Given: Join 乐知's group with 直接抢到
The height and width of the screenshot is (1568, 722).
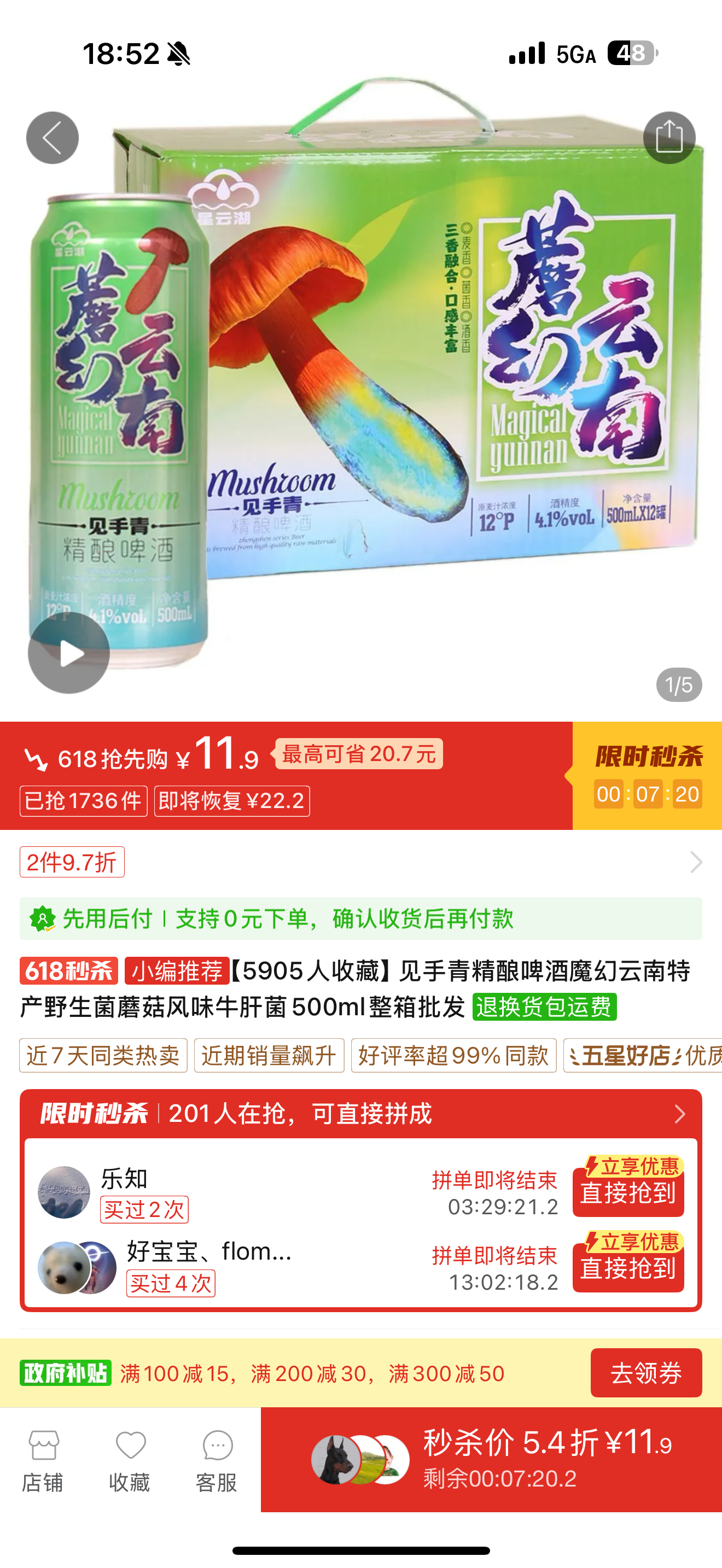Looking at the screenshot, I should 628,1192.
